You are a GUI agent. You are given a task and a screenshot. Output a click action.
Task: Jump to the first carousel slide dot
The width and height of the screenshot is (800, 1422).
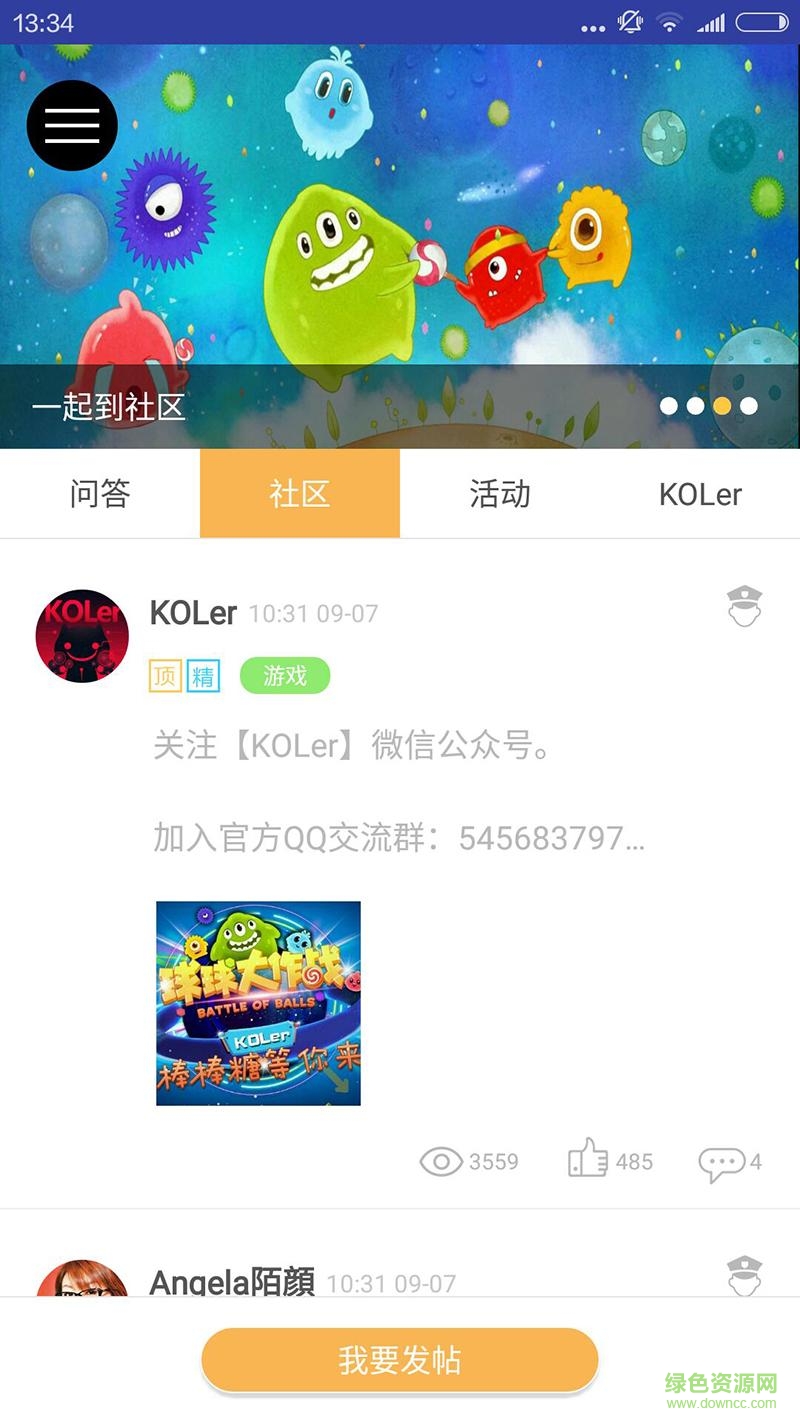[x=670, y=406]
